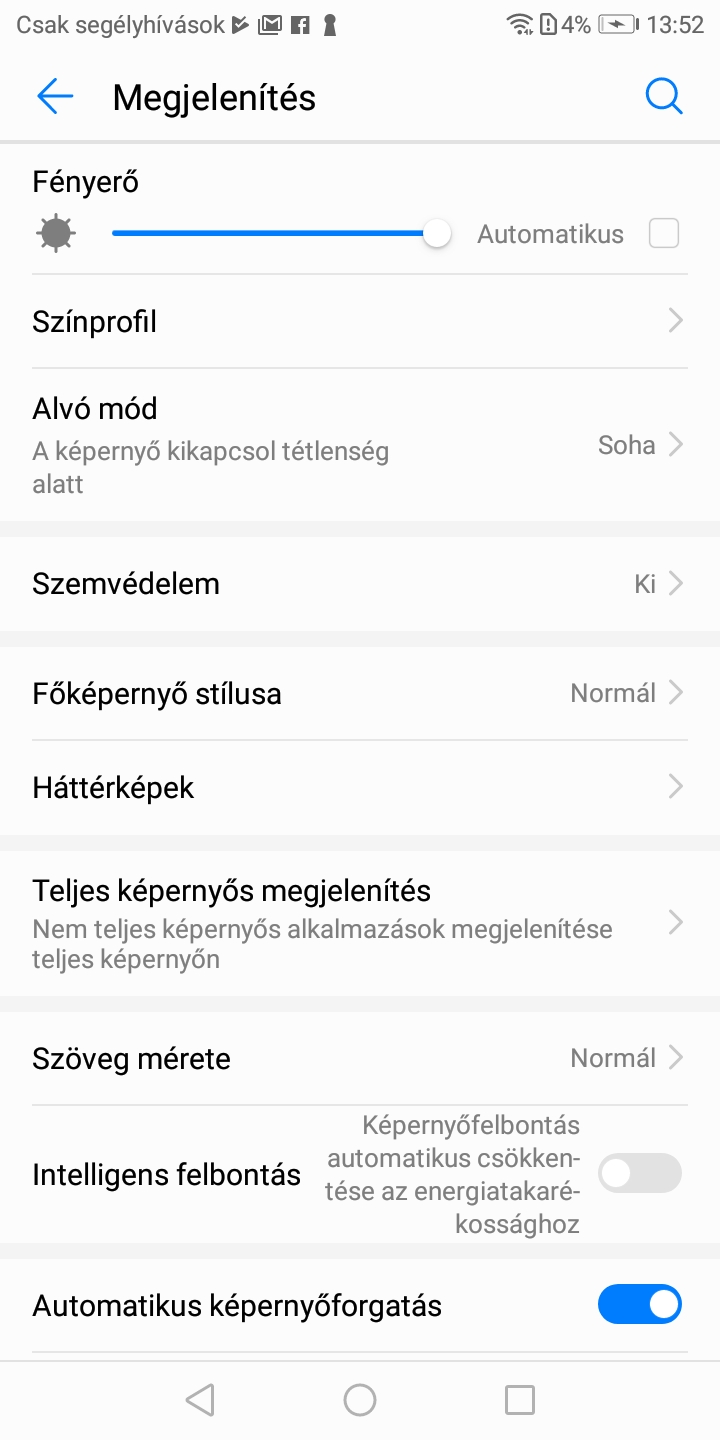Open Színprofil settings
Viewport: 720px width, 1440px height.
coord(360,322)
